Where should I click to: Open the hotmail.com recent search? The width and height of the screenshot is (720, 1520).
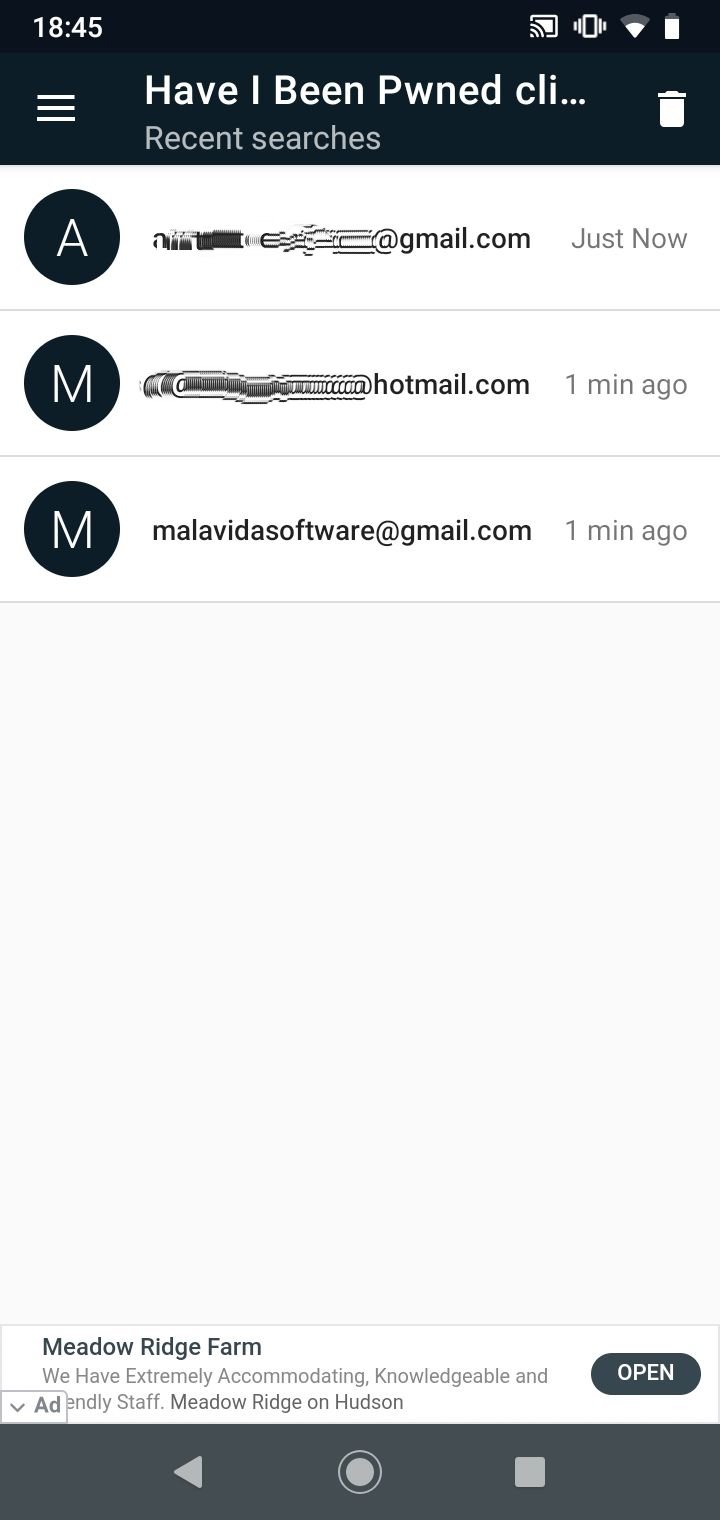360,384
